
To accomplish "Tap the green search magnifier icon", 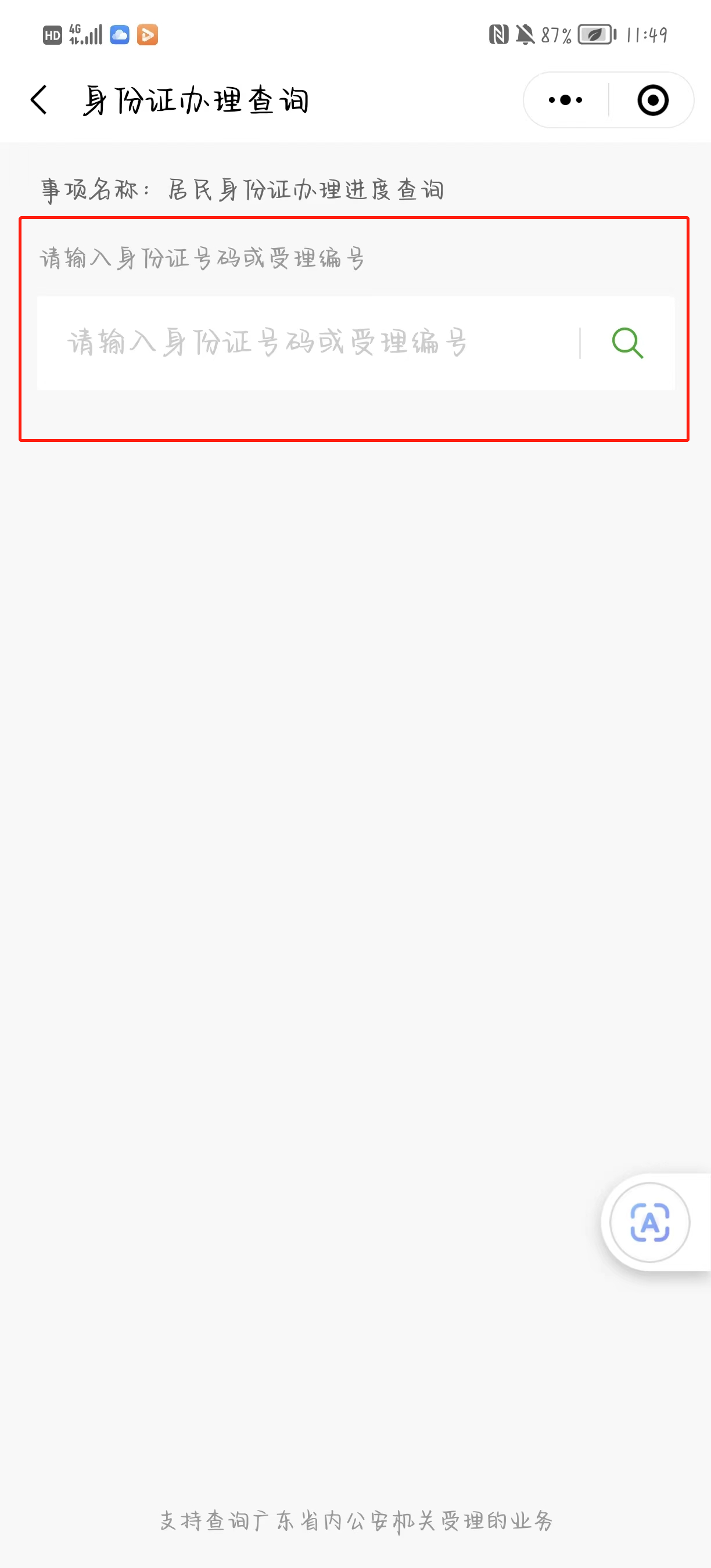I will click(627, 343).
